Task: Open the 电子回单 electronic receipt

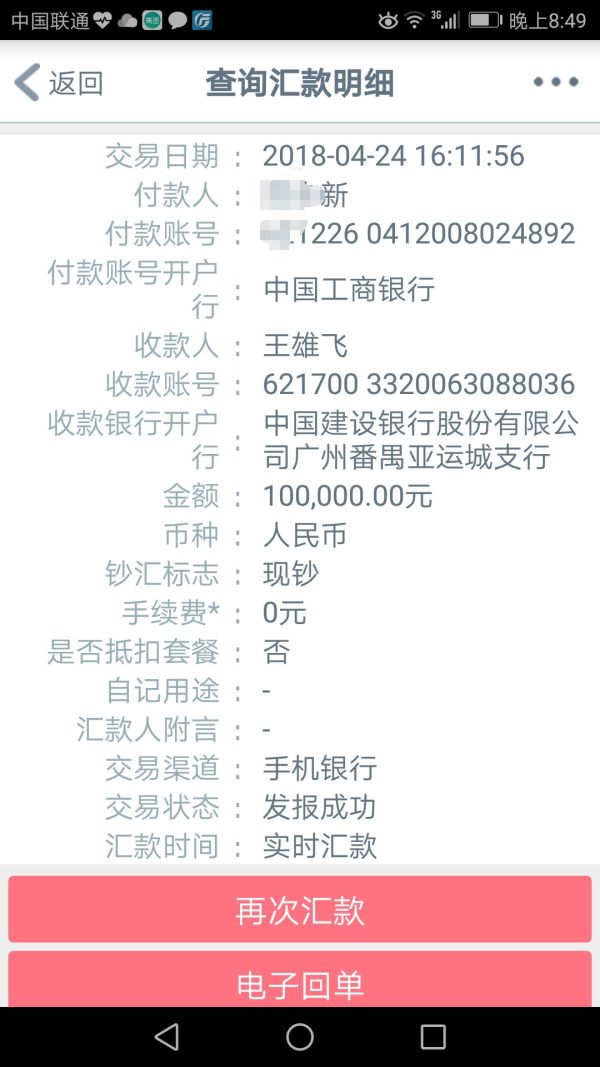Action: point(300,980)
